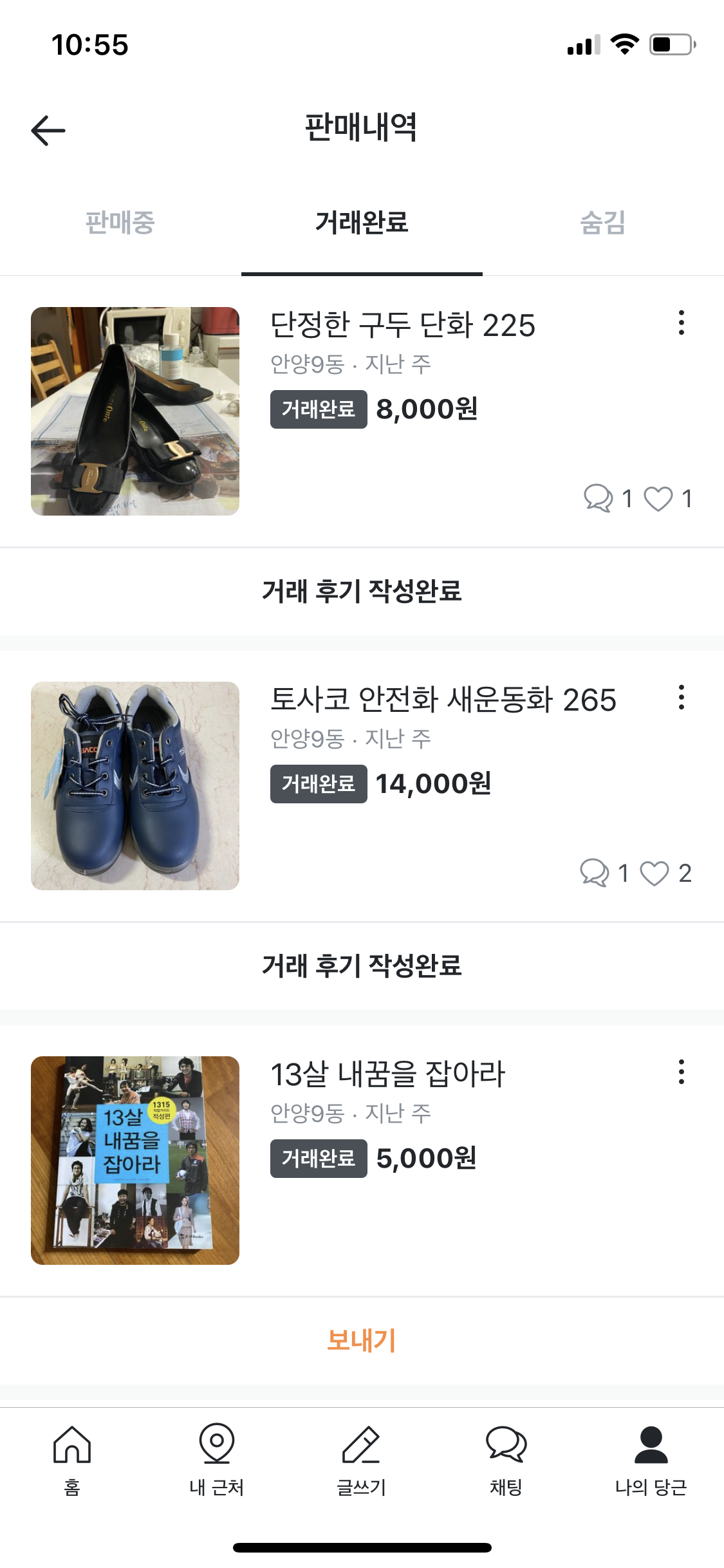Viewport: 724px width, 1568px height.
Task: Switch to the 숨김 tab
Action: point(603,223)
